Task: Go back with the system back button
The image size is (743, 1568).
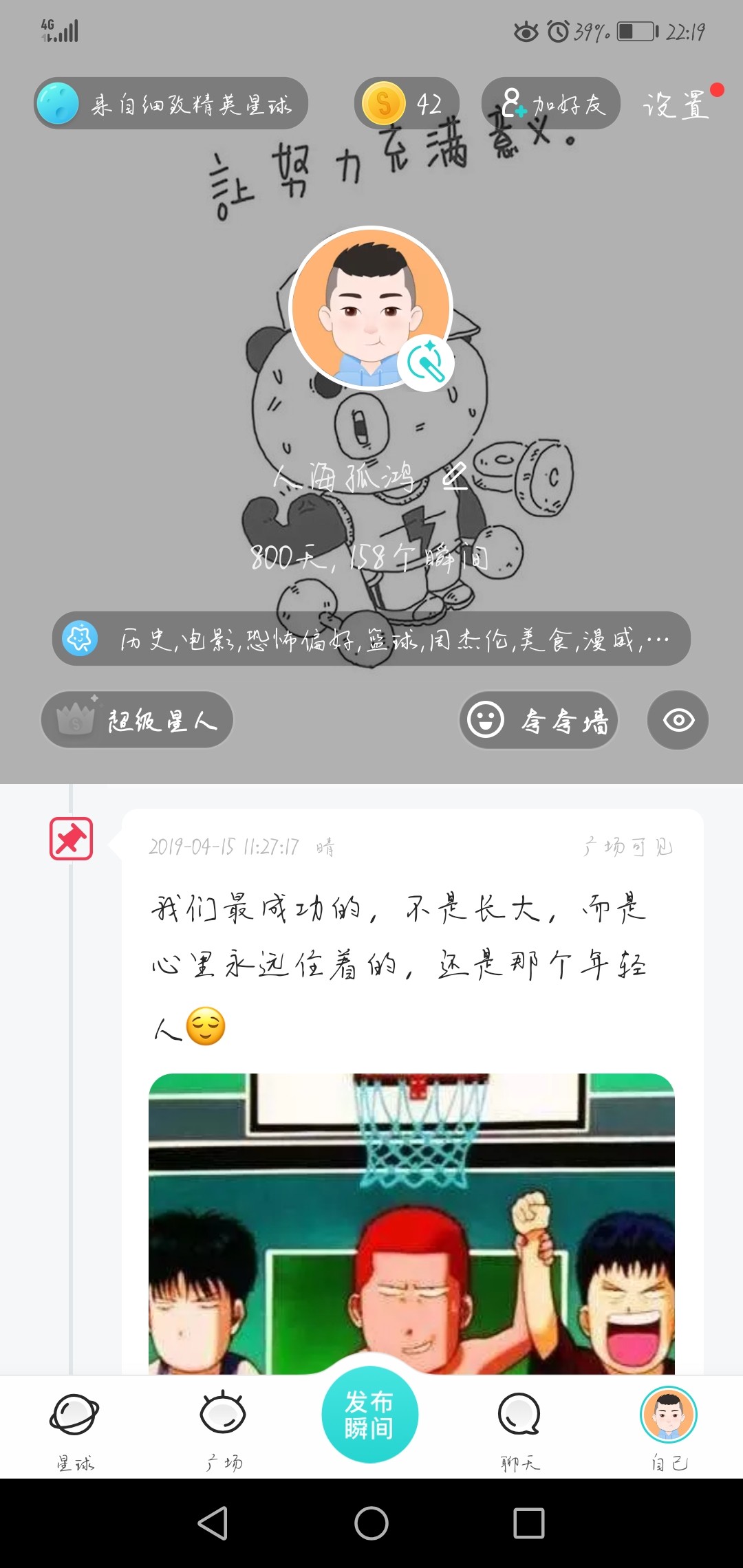Action: pyautogui.click(x=213, y=1523)
